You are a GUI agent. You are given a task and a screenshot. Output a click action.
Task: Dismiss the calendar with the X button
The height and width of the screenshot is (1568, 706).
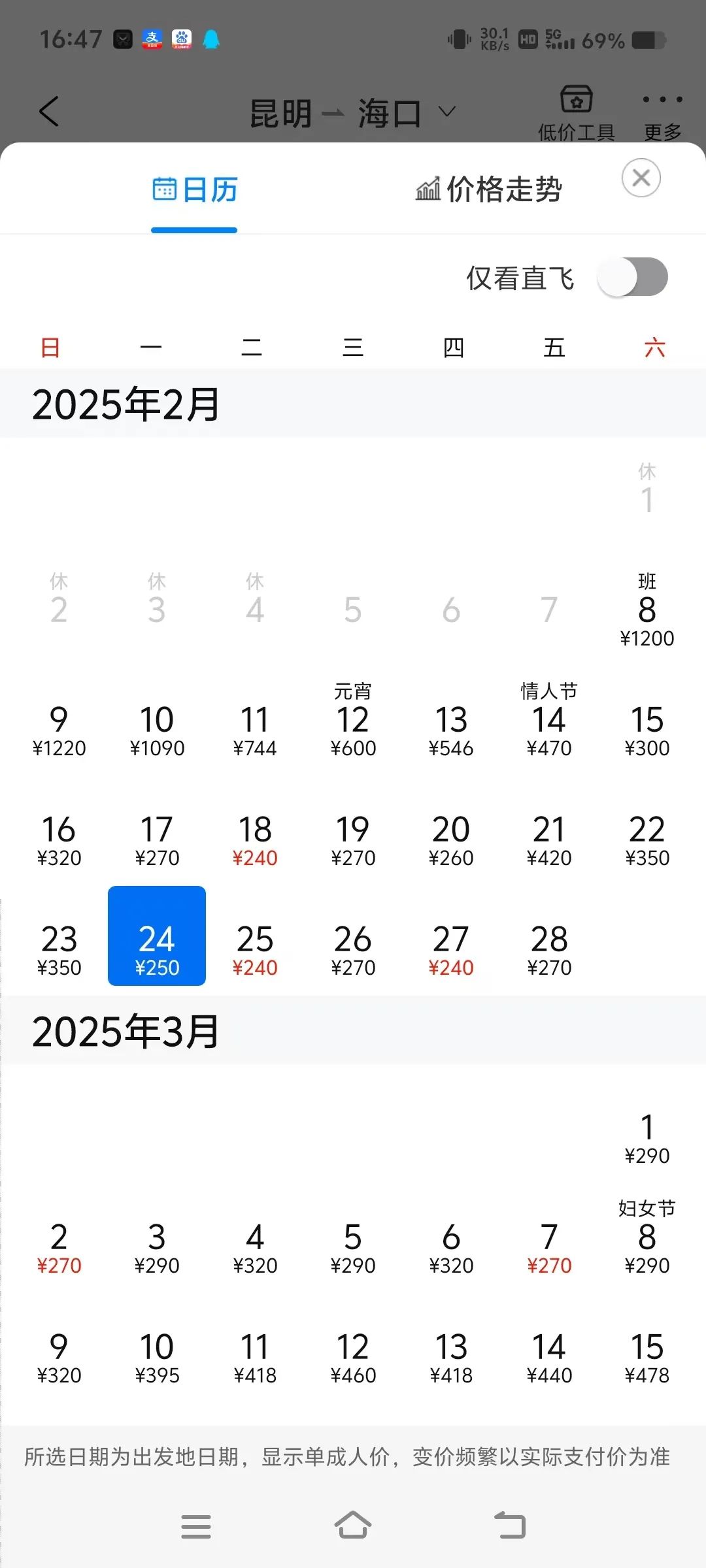tap(641, 178)
